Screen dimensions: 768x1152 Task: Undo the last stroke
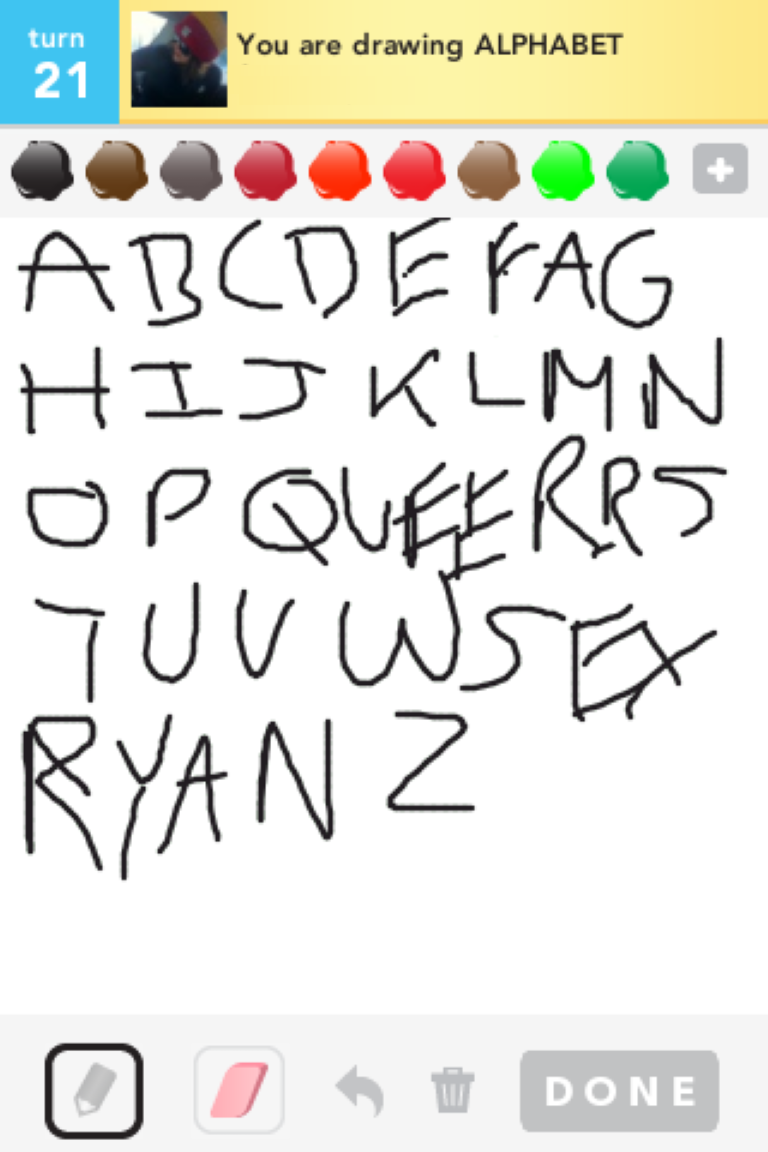[360, 1090]
